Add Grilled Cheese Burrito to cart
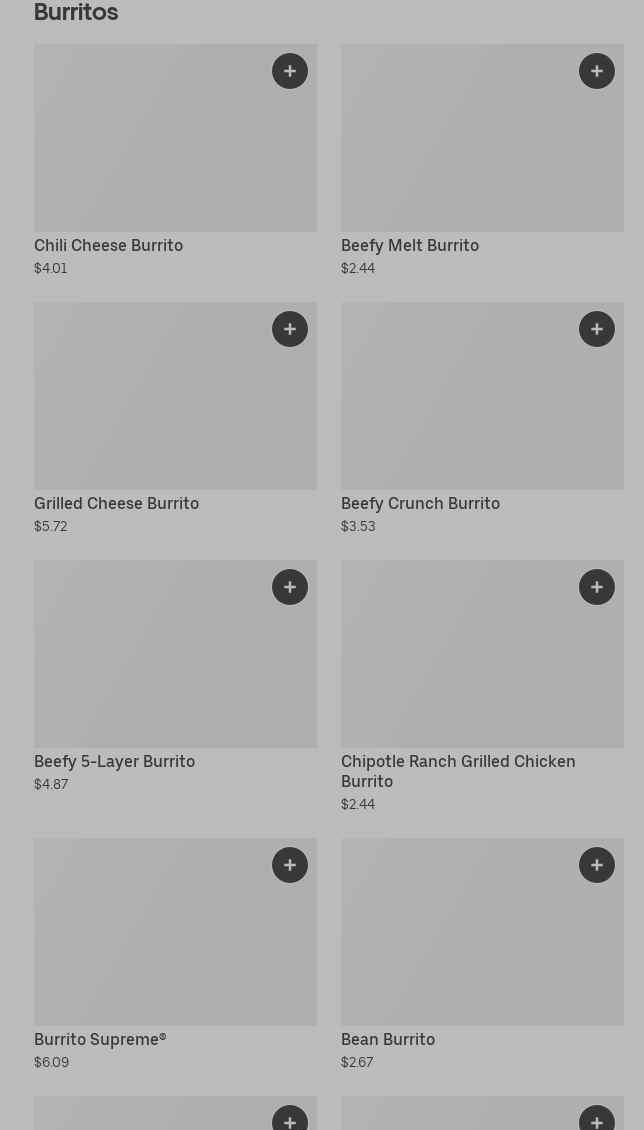The image size is (644, 1130). pos(290,329)
